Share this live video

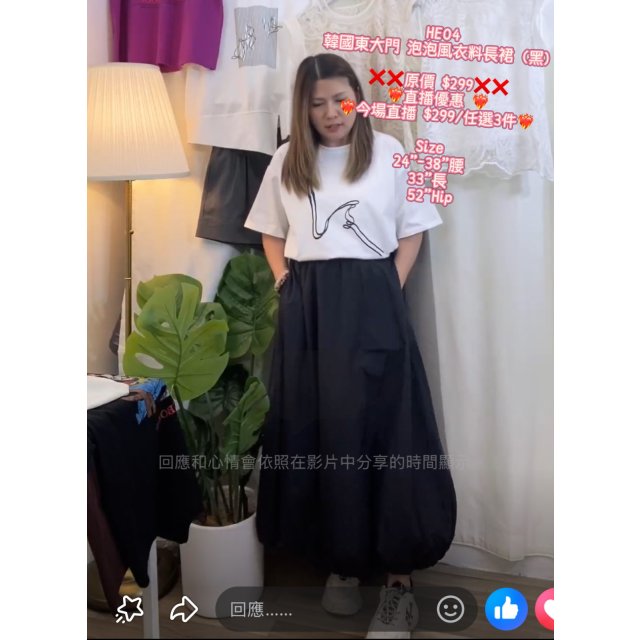point(184,609)
